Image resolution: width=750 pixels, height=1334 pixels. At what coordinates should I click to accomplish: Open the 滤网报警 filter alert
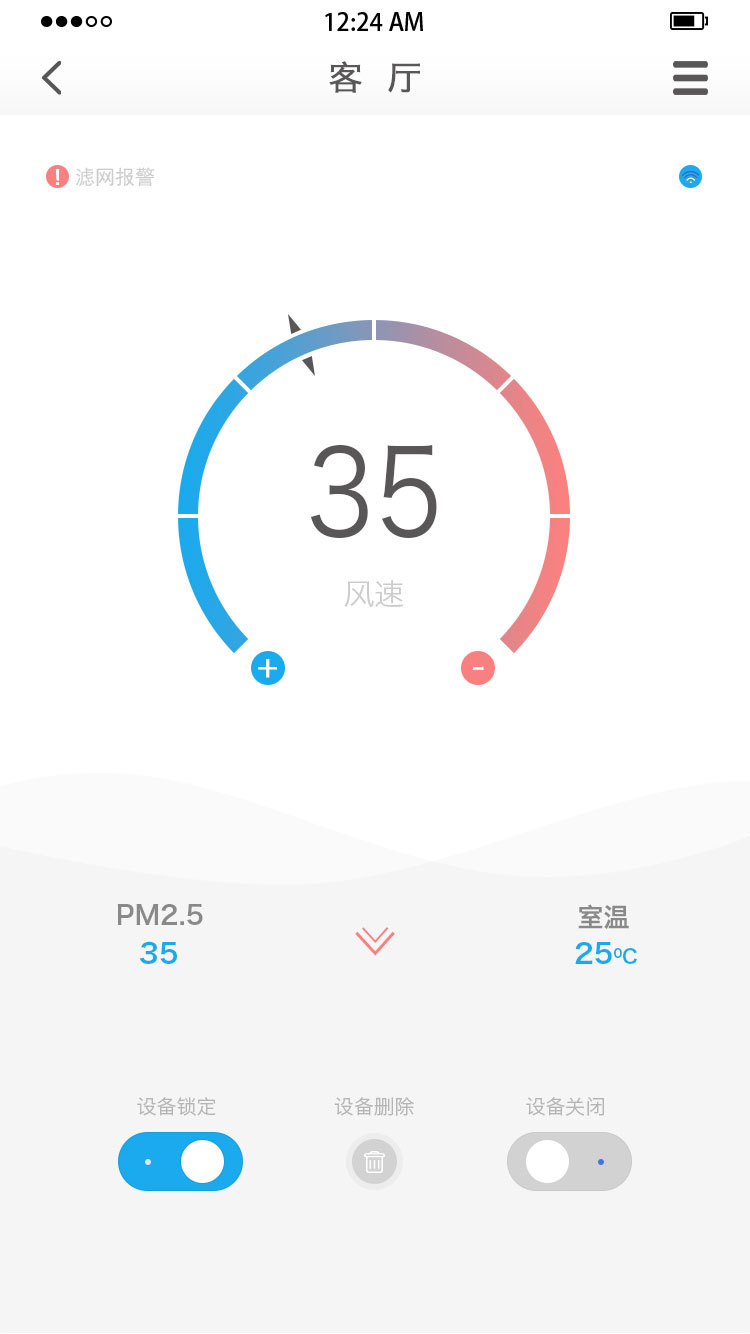pos(100,177)
